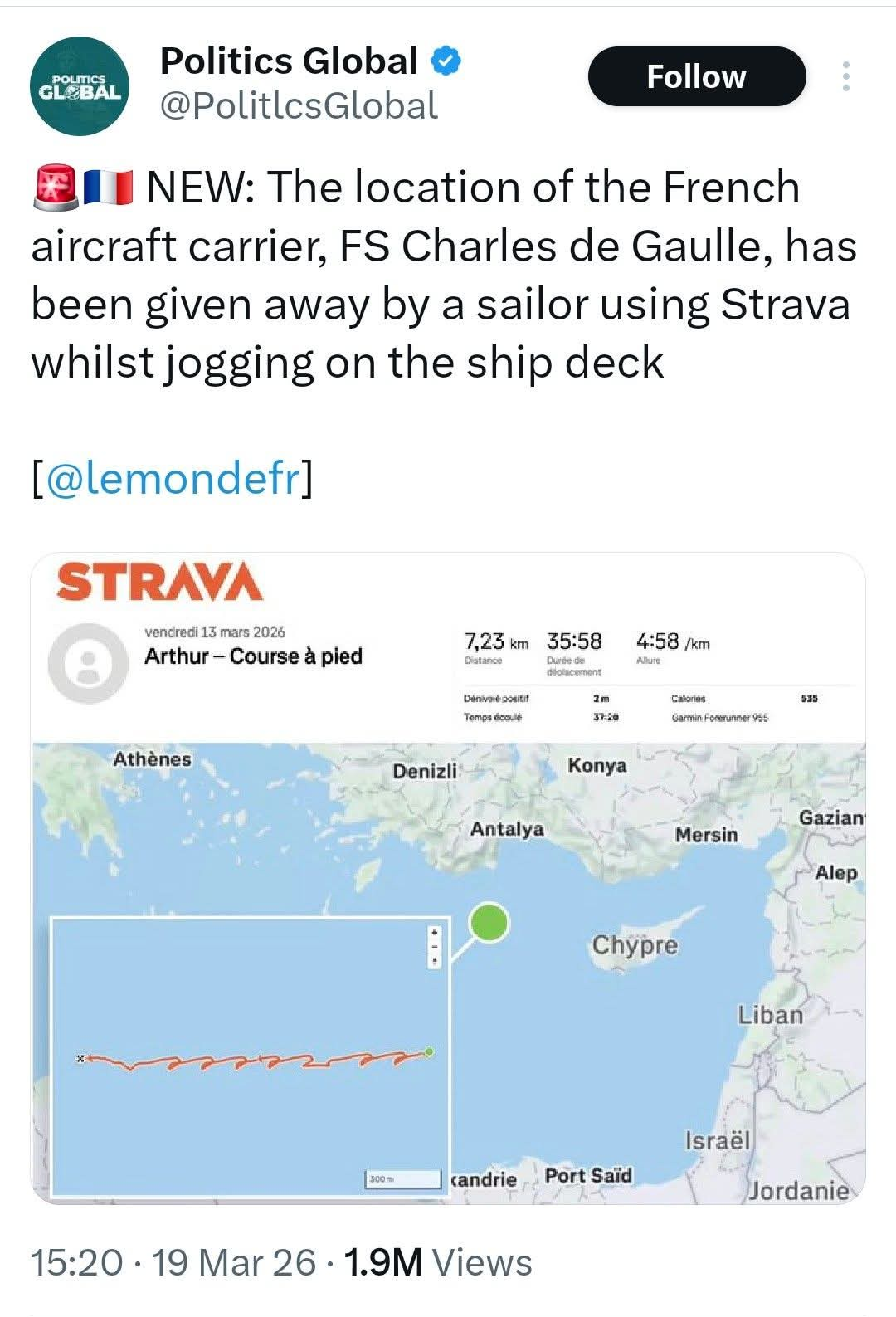Image resolution: width=896 pixels, height=1317 pixels.
Task: Open the Strava map image attachment
Action: point(448,878)
